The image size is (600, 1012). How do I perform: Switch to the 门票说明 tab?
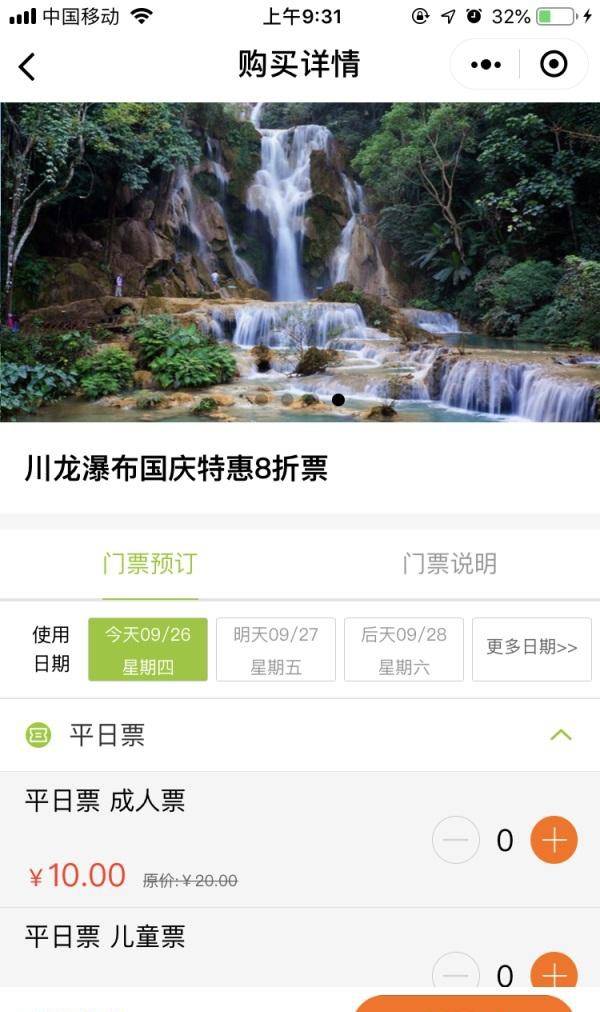tap(449, 564)
